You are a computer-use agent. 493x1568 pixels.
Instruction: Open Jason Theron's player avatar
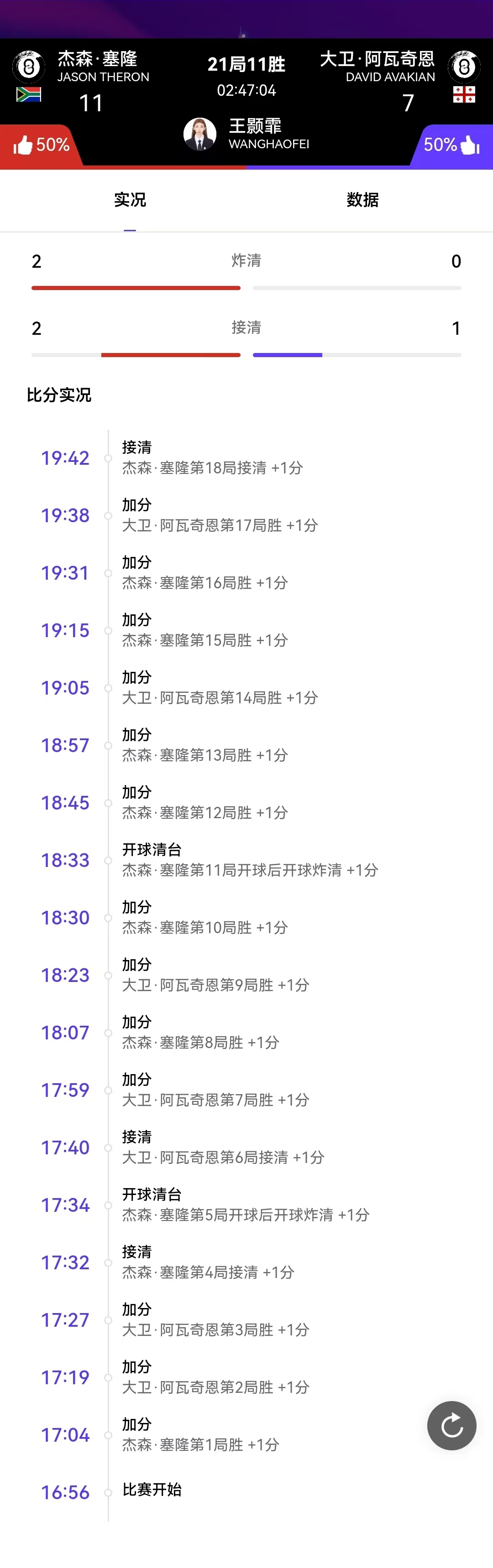click(29, 66)
